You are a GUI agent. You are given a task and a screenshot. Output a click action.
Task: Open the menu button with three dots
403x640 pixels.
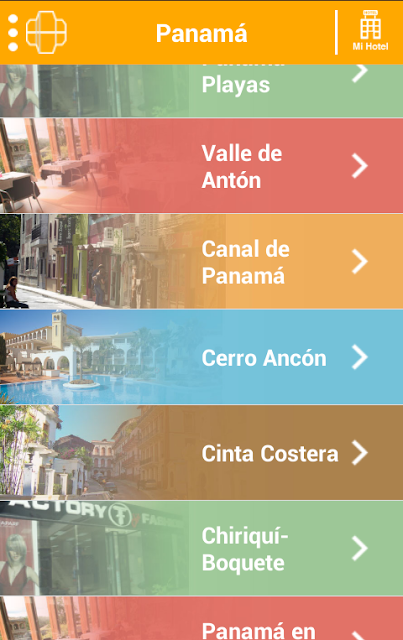coord(13,33)
